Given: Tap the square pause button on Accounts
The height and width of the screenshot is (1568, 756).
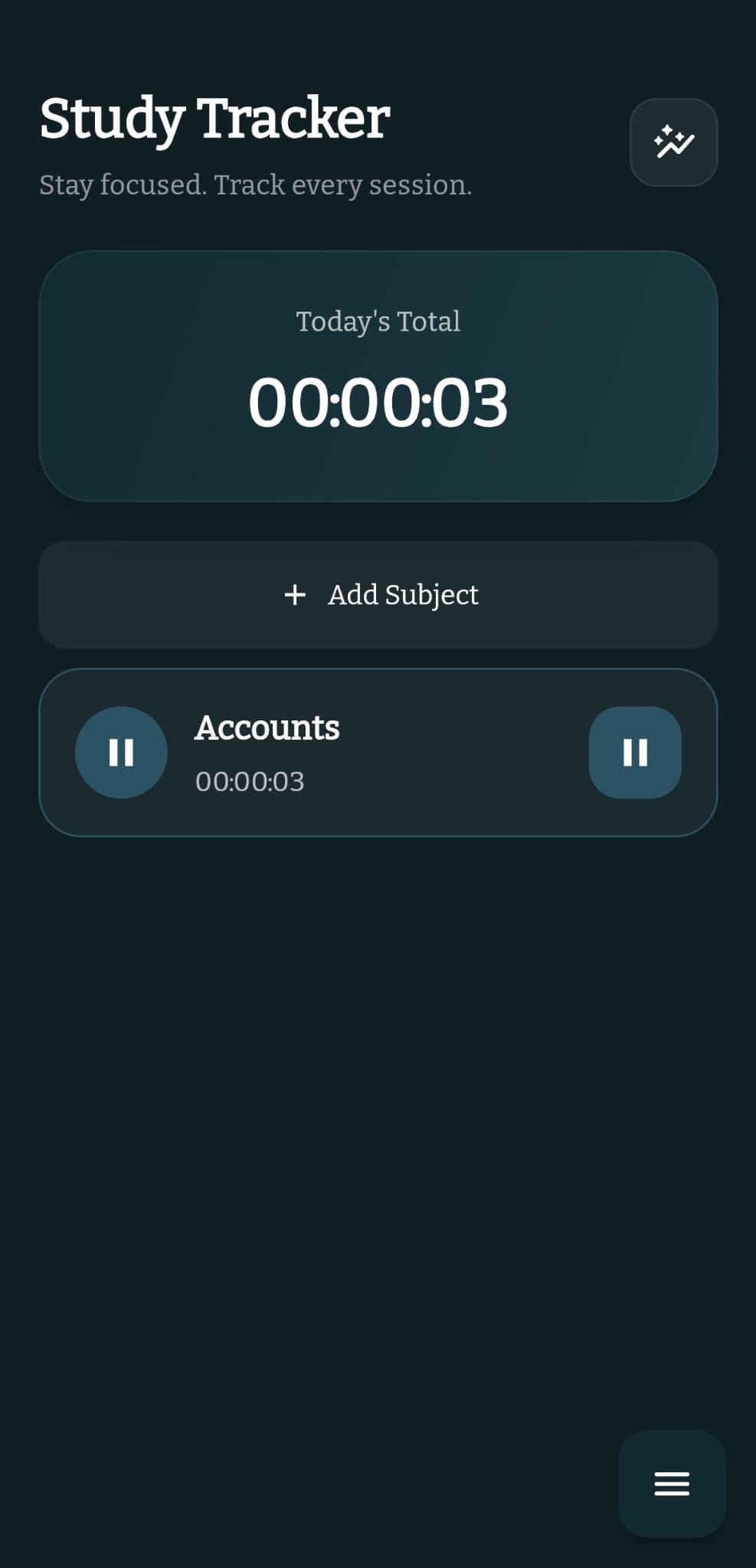Looking at the screenshot, I should point(635,752).
